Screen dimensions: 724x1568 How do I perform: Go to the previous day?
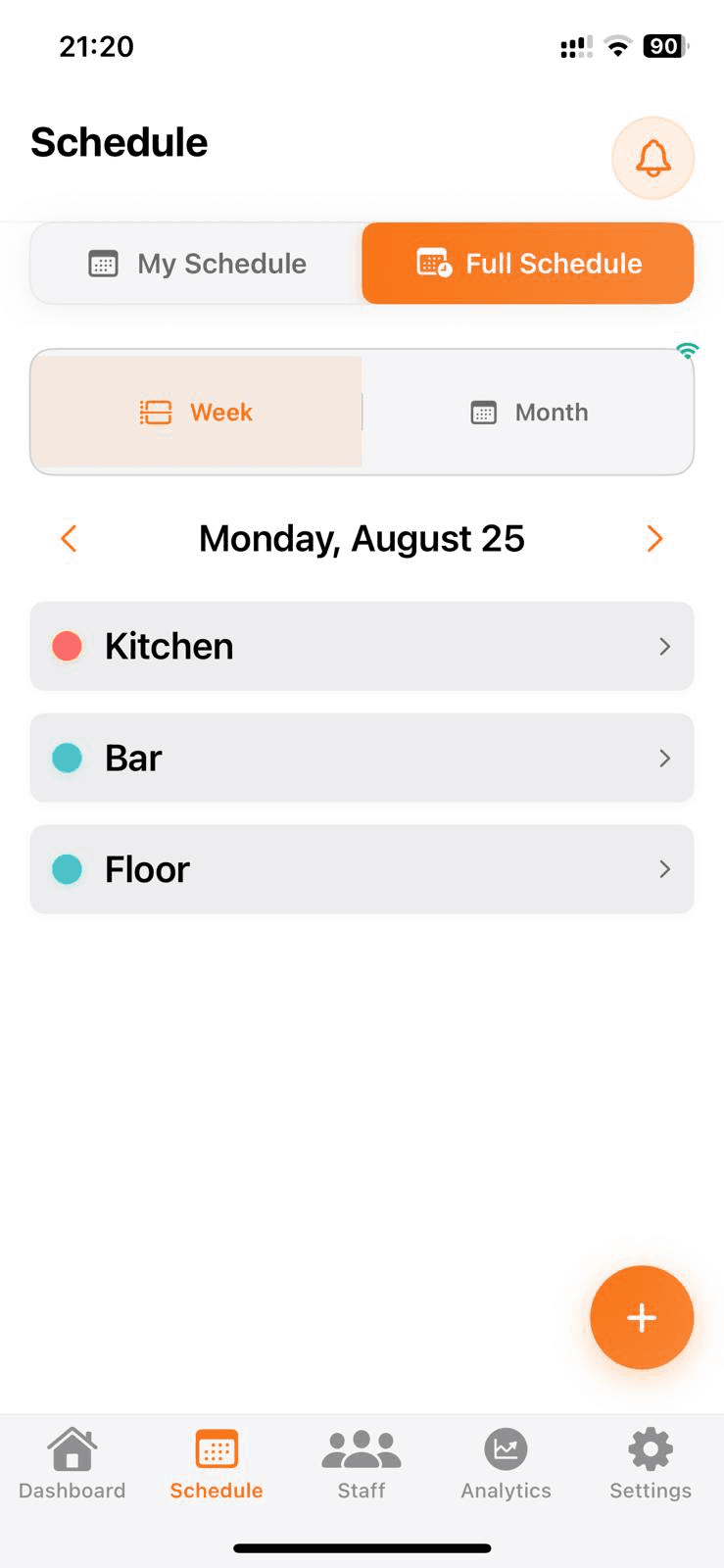tap(69, 538)
